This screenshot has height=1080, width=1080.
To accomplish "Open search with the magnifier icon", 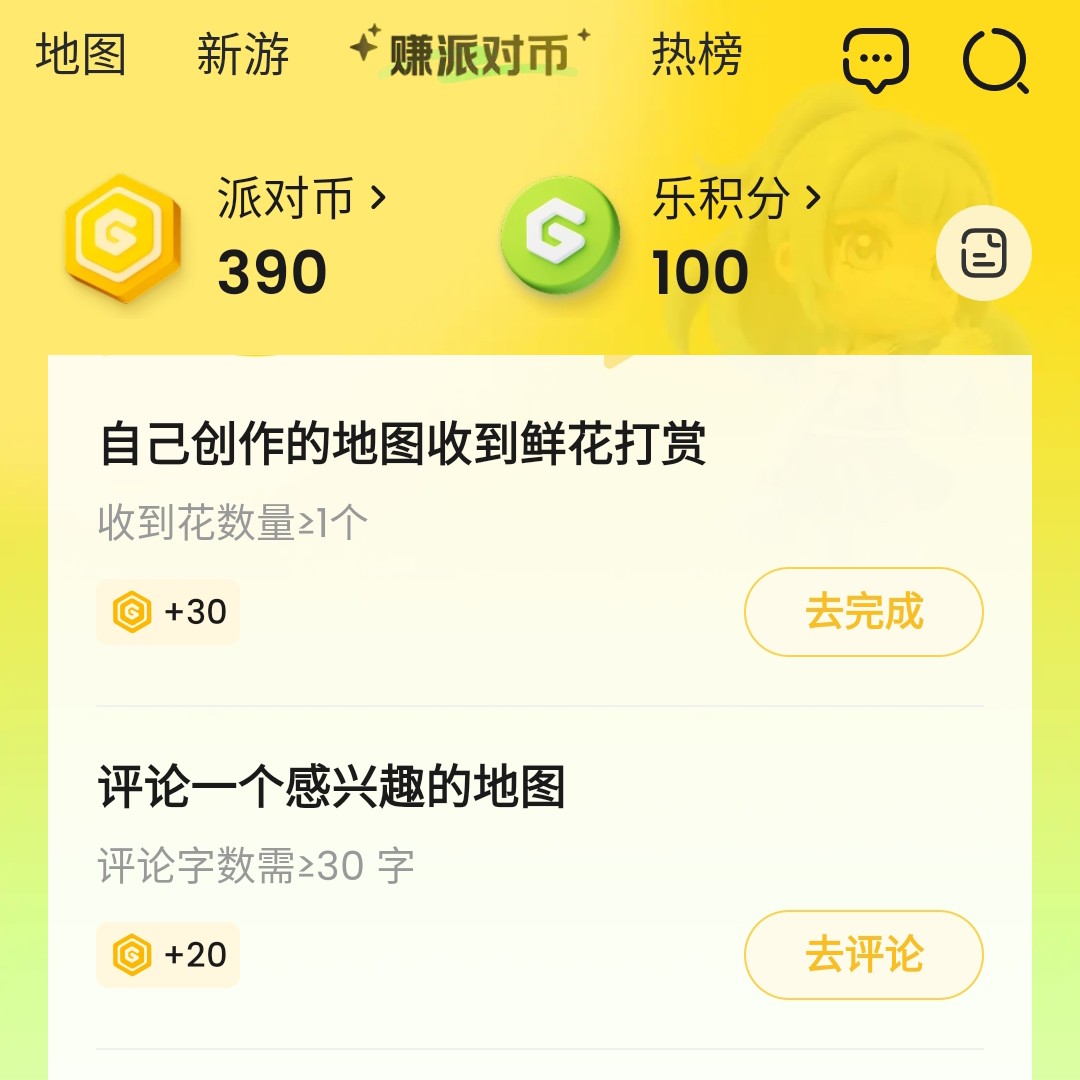I will coord(996,62).
